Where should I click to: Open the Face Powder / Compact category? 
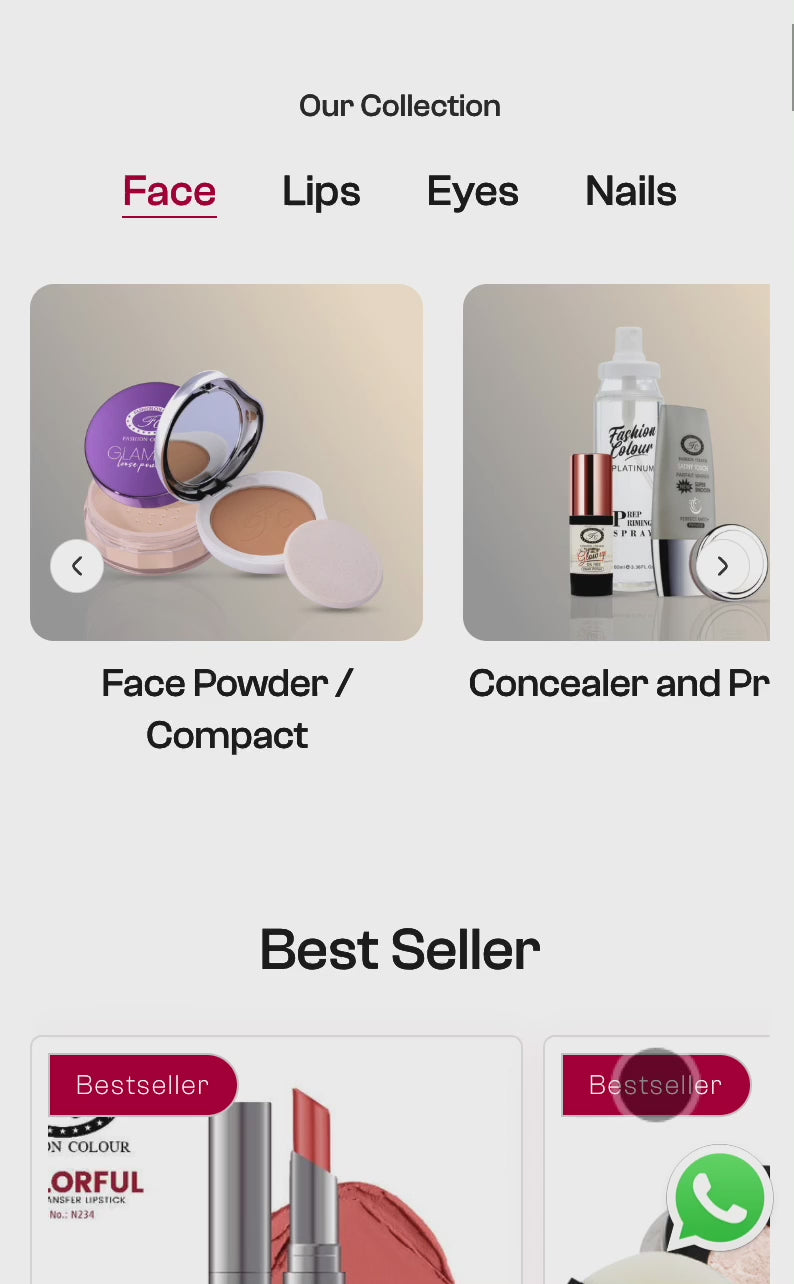point(226,520)
